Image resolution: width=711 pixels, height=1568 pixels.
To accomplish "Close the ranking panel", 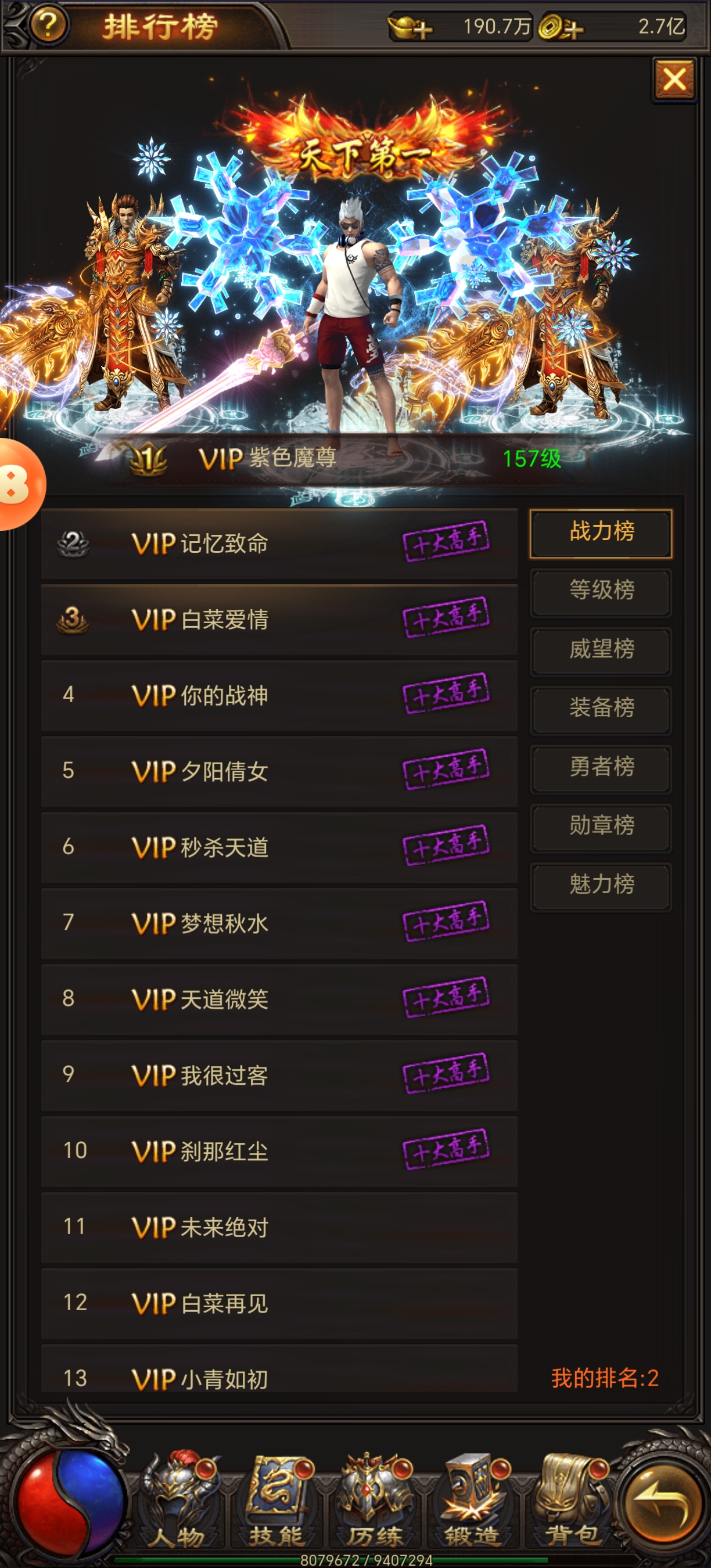I will (674, 79).
